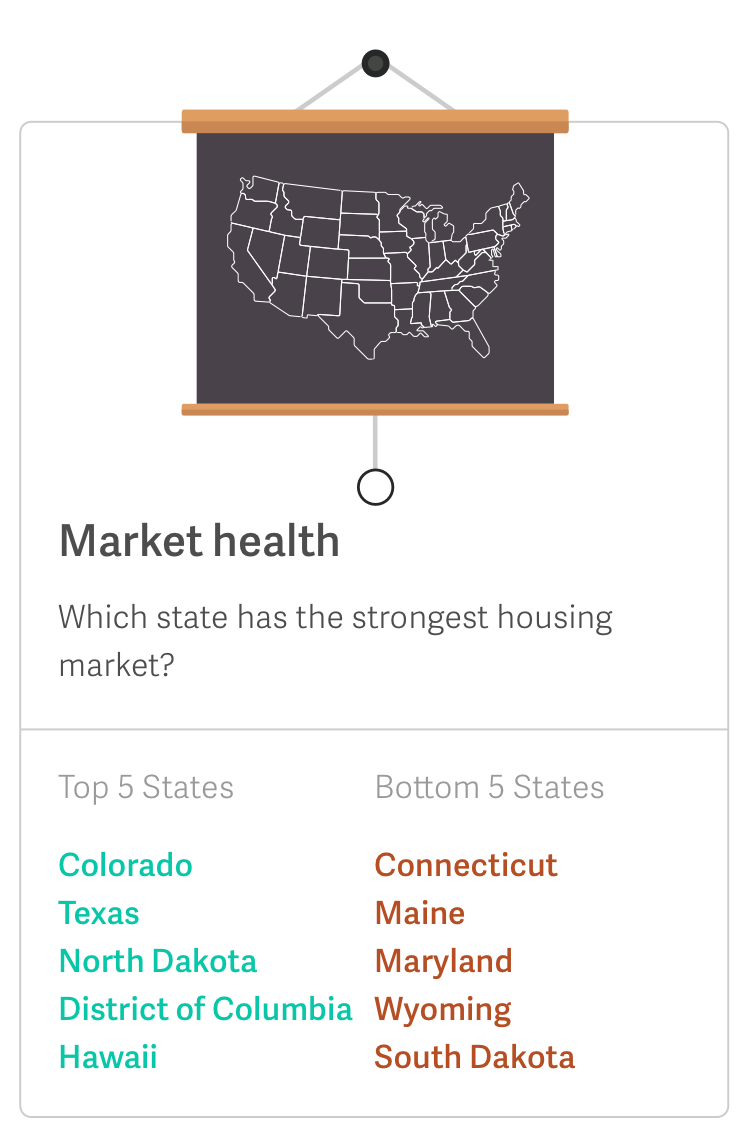
Task: Select Hawaii from top states
Action: pyautogui.click(x=108, y=1057)
